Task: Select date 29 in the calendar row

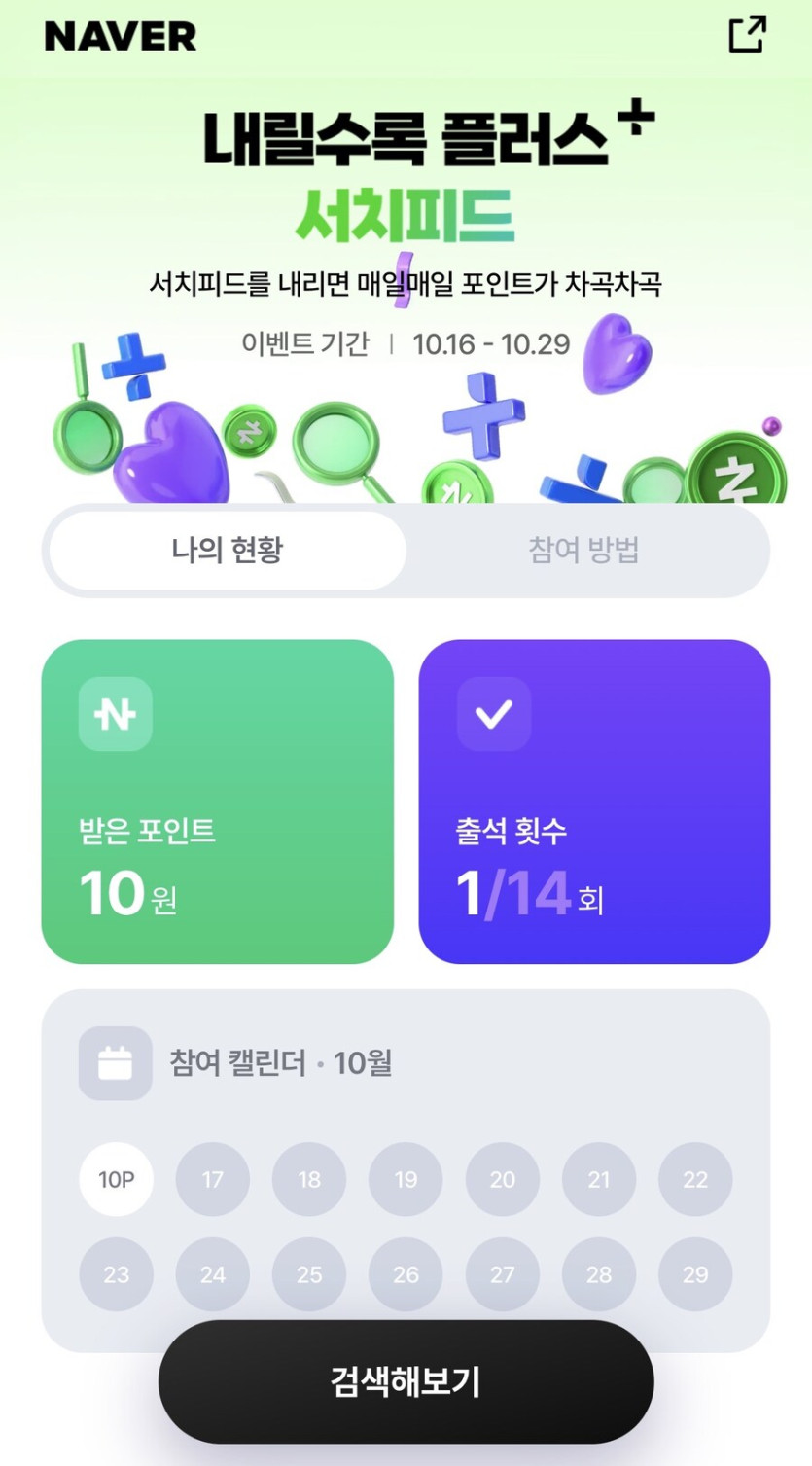Action: click(695, 1274)
